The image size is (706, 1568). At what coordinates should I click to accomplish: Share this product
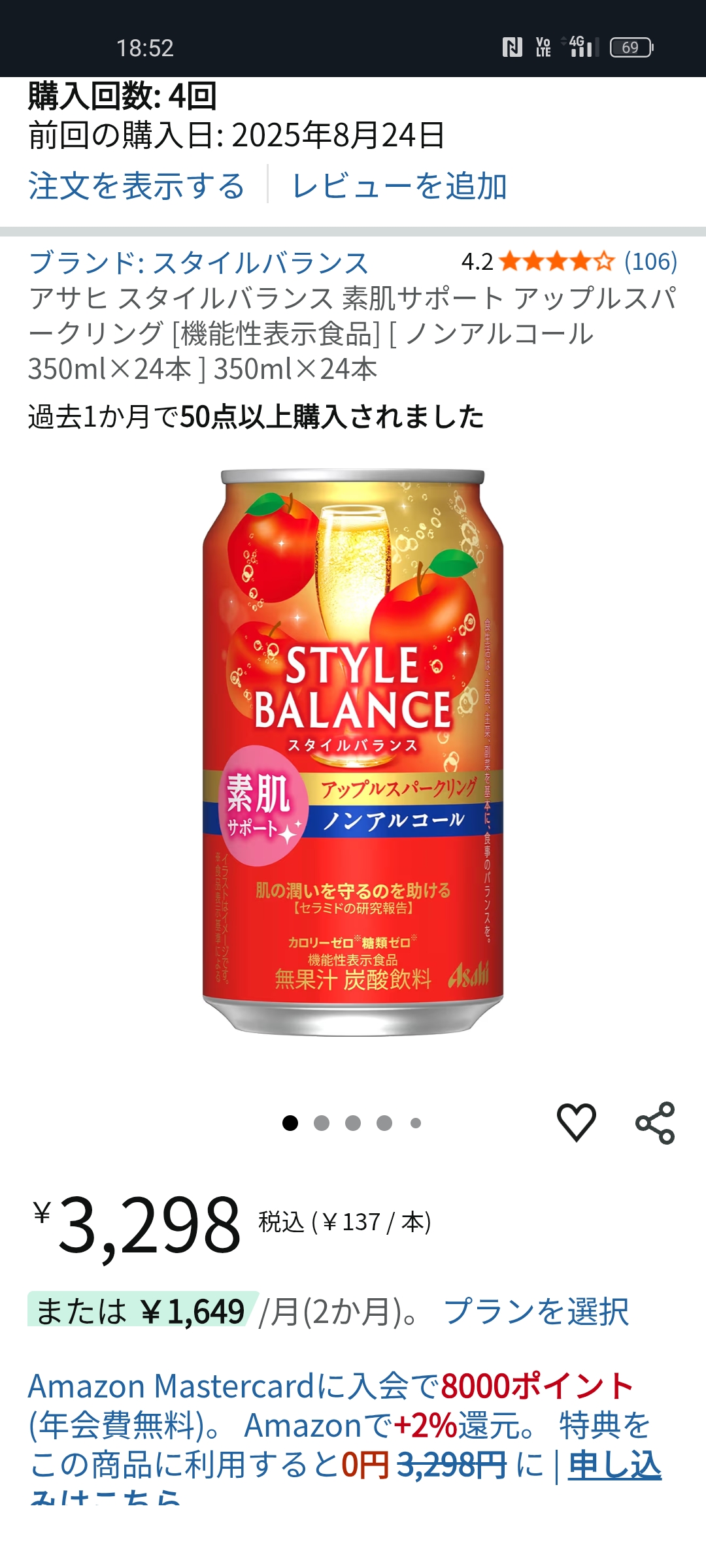point(655,1122)
